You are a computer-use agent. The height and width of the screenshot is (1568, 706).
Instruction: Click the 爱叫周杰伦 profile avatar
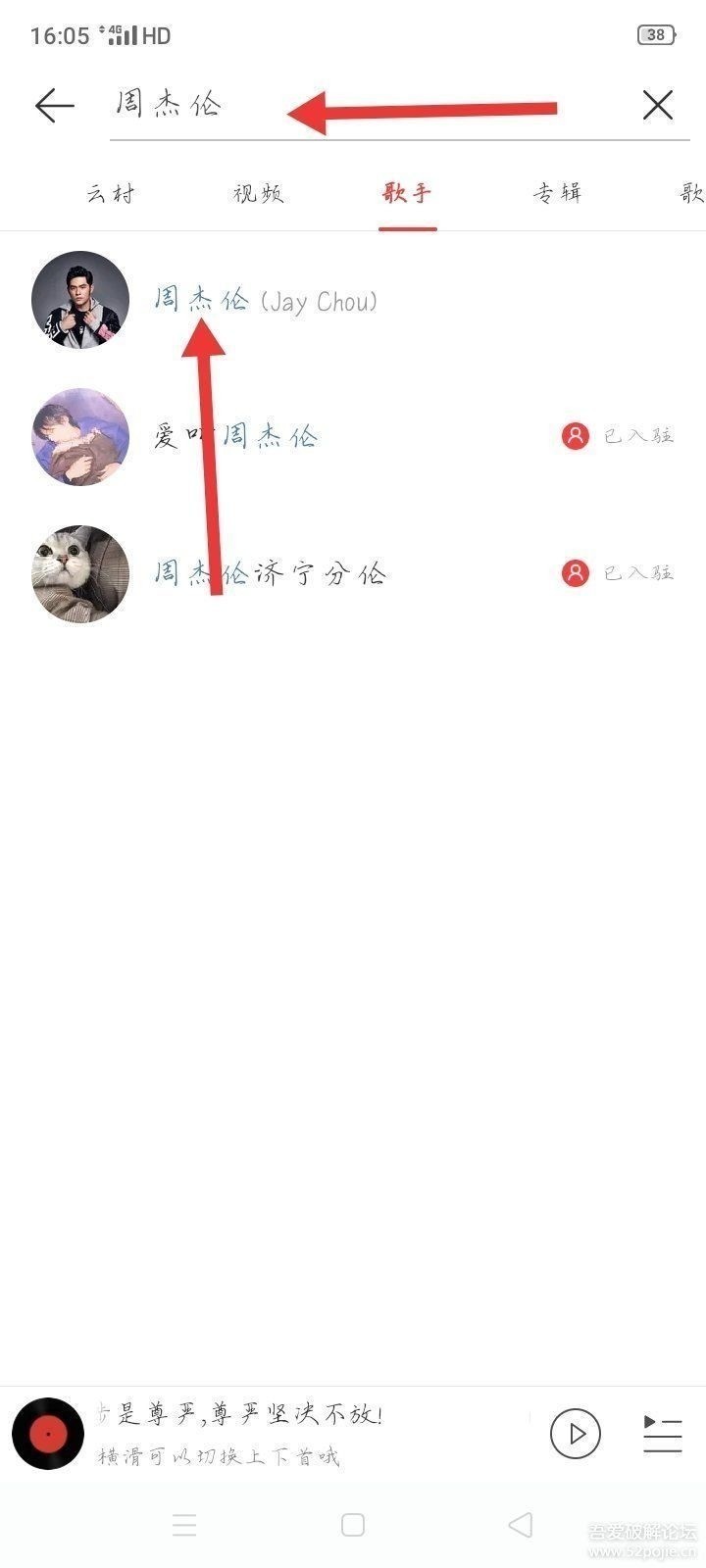tap(79, 437)
